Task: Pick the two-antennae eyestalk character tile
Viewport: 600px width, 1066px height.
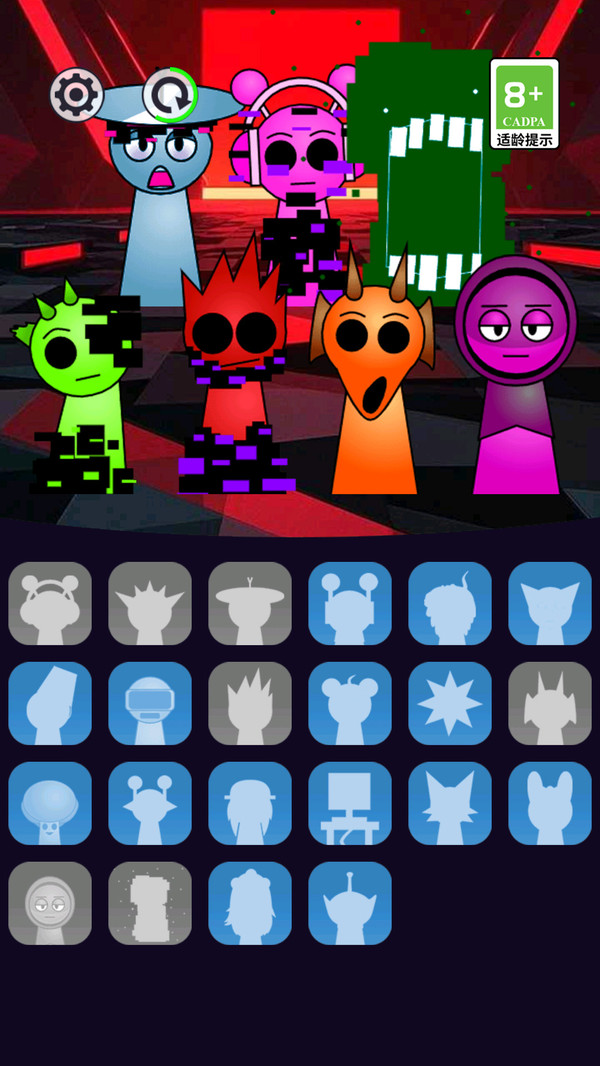Action: (350, 603)
